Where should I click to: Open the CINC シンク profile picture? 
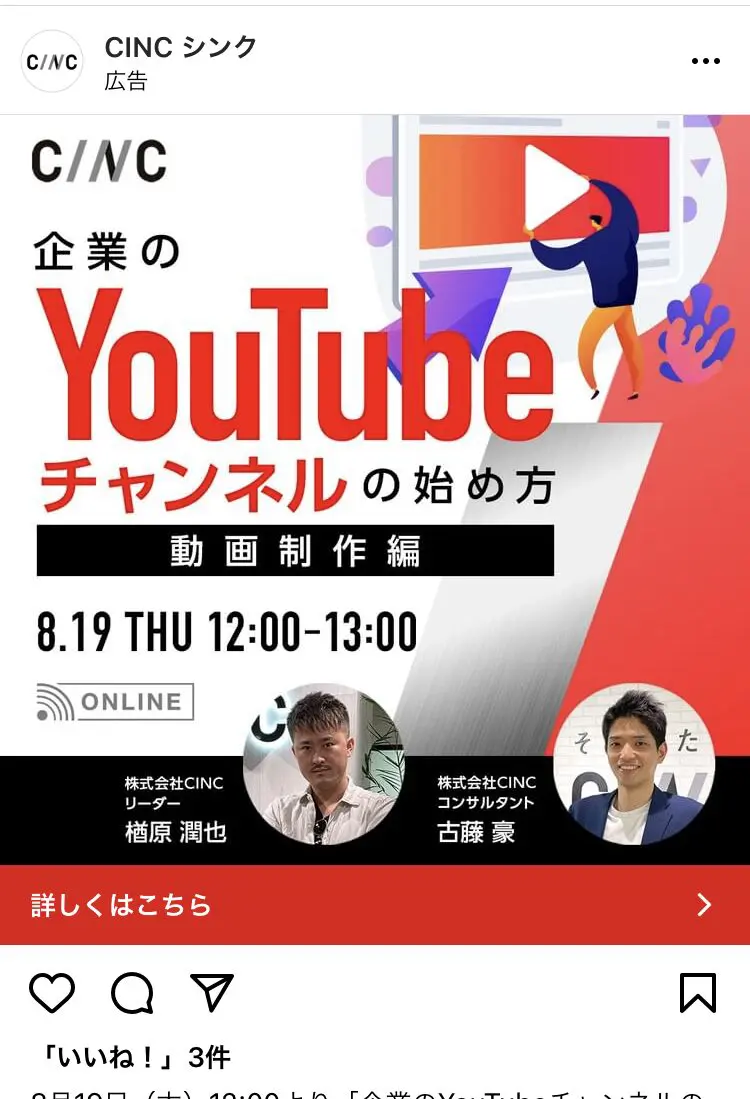point(51,61)
